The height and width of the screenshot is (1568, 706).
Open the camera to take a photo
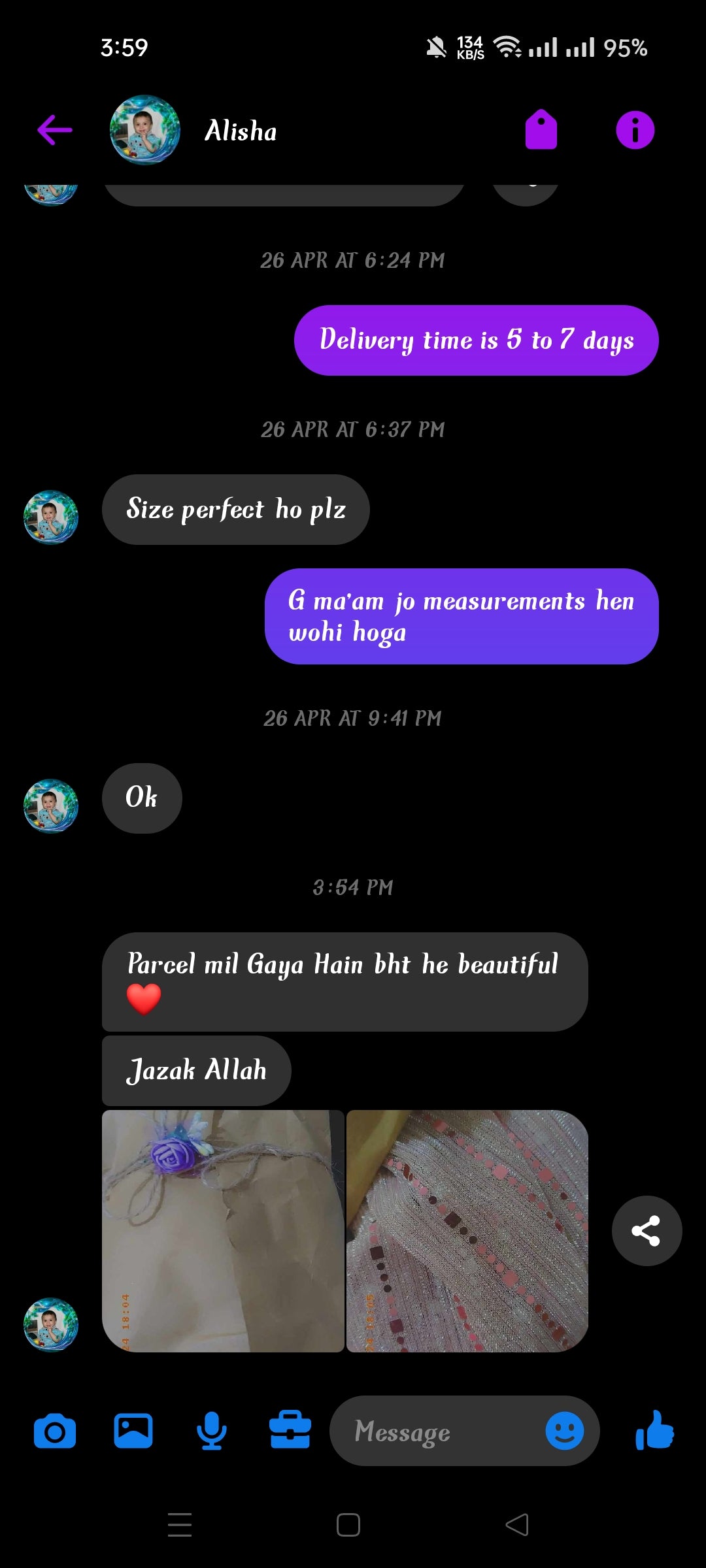(55, 1431)
